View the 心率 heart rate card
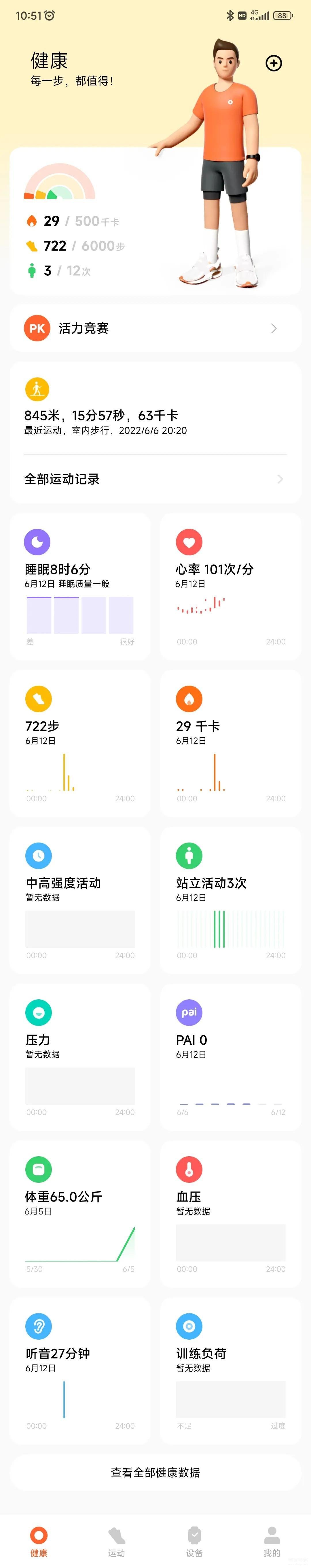311x1568 pixels. [230, 586]
